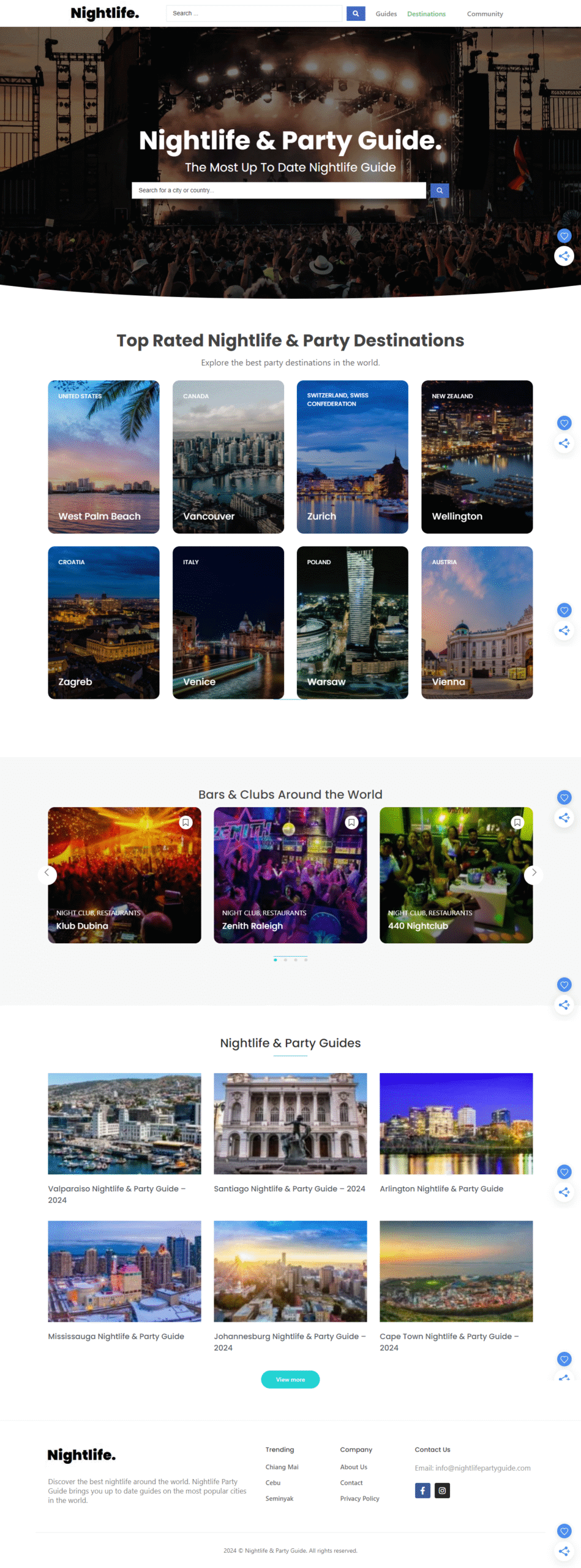The width and height of the screenshot is (581, 1568).
Task: Visit the Facebook page from the footer
Action: pyautogui.click(x=422, y=1490)
